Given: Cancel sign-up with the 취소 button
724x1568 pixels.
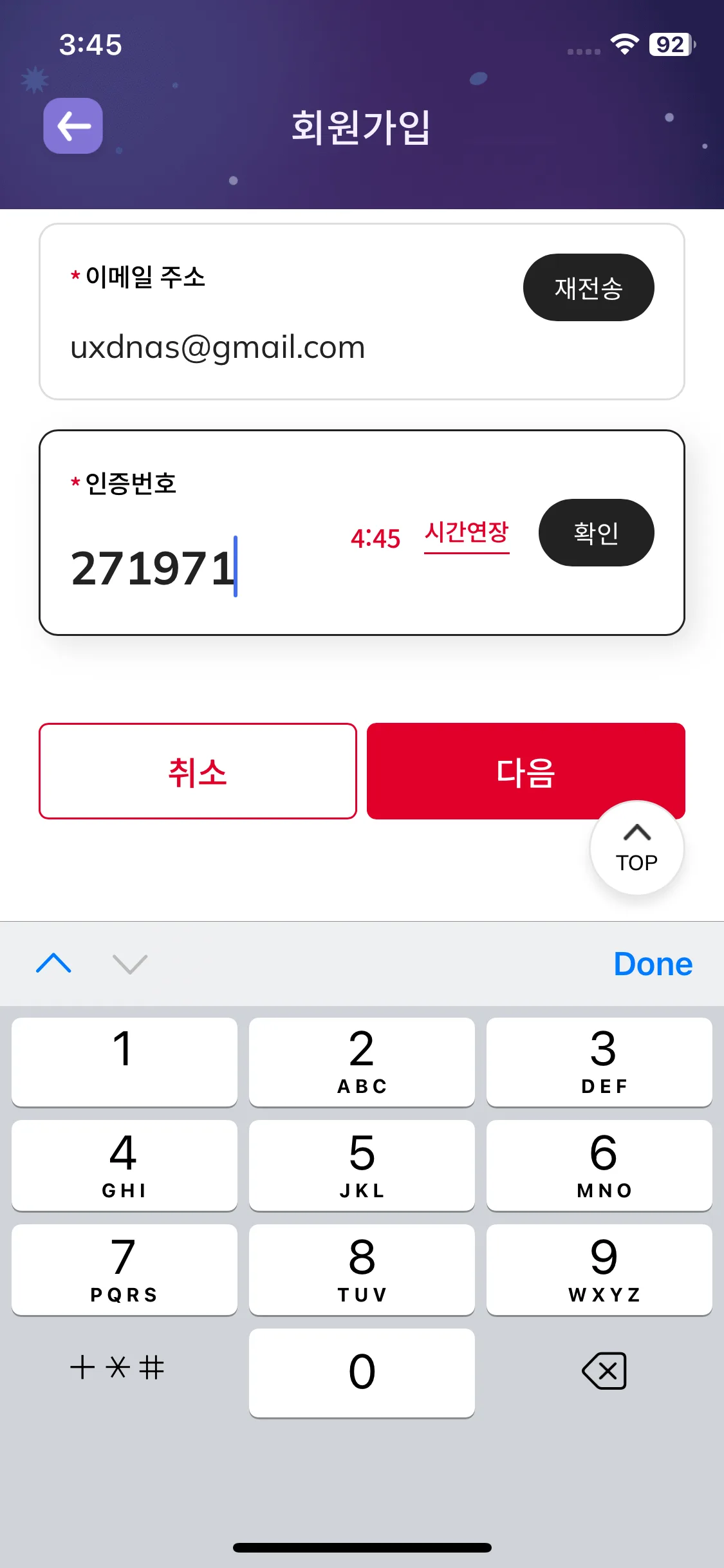Looking at the screenshot, I should [198, 771].
